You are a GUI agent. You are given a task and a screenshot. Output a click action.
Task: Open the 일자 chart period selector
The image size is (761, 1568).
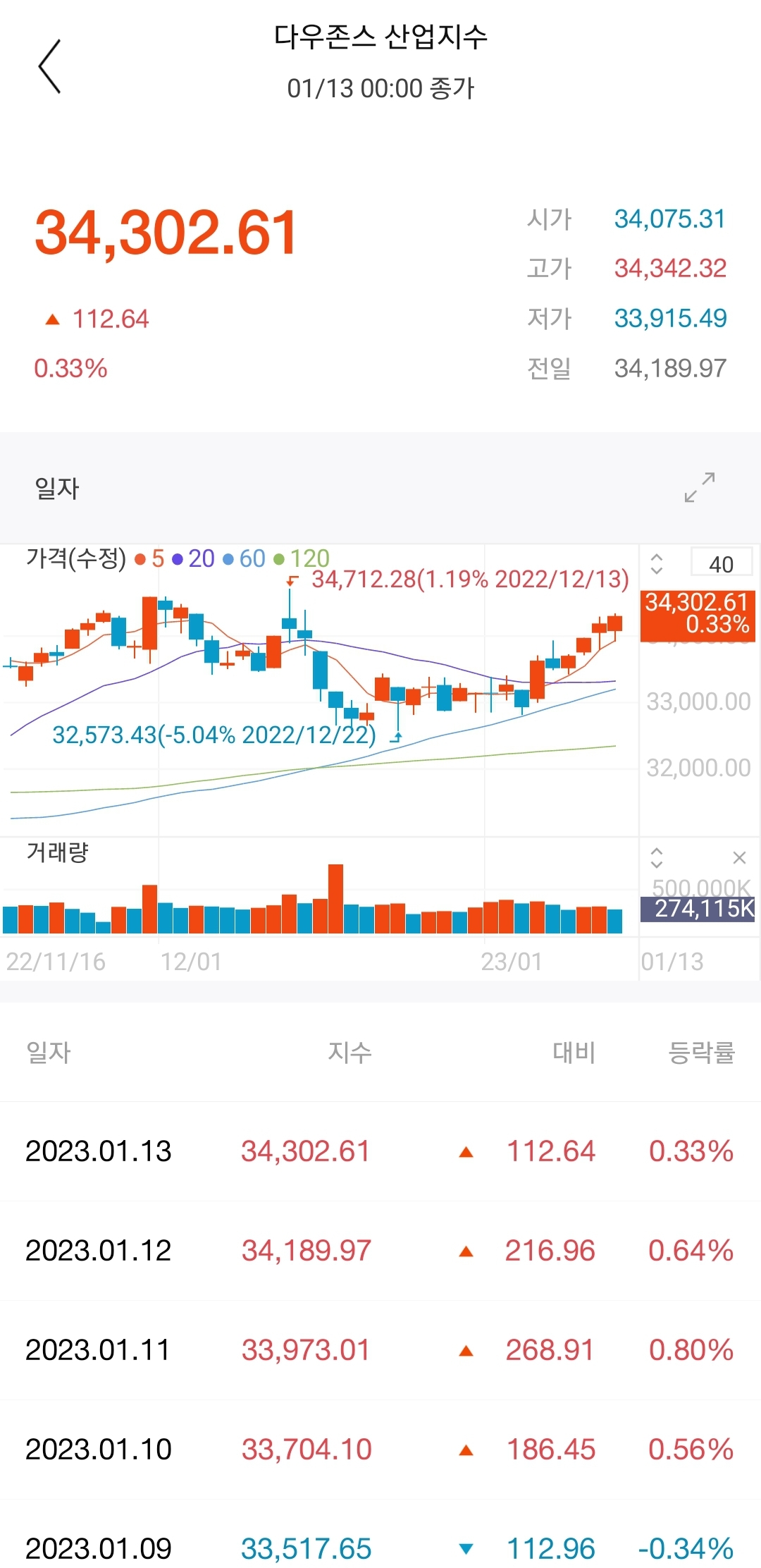pos(57,488)
